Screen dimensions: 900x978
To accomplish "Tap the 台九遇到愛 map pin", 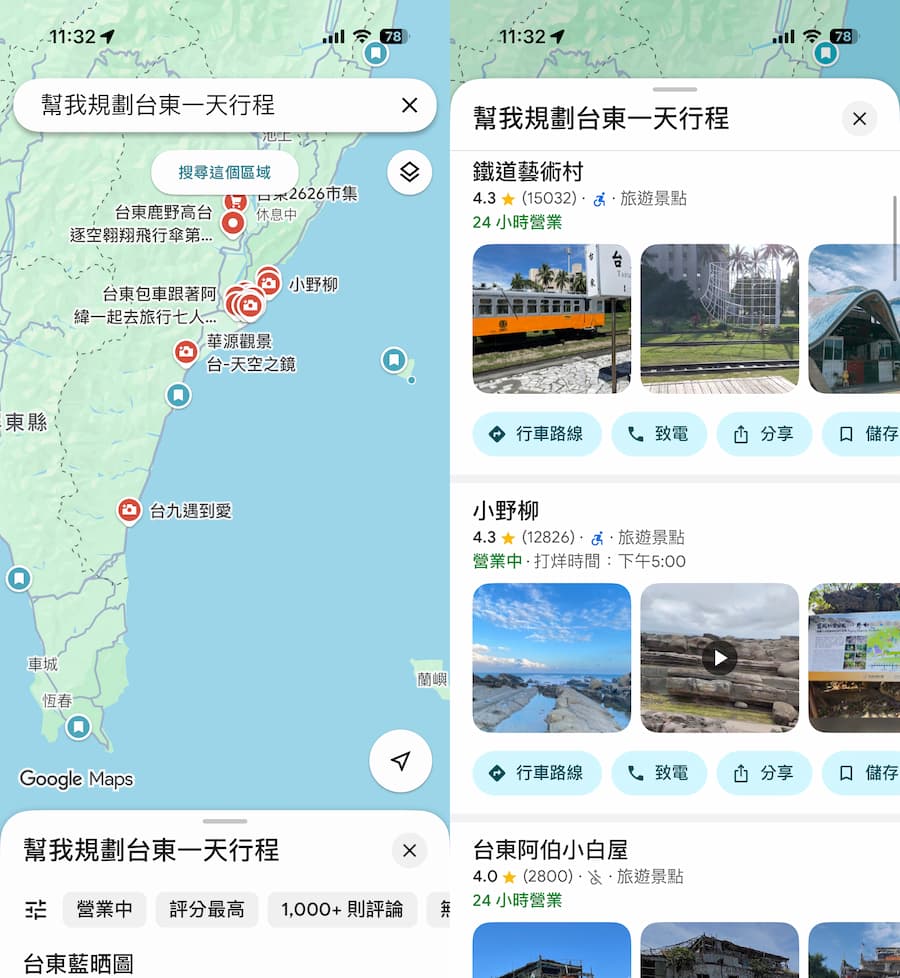I will 129,511.
